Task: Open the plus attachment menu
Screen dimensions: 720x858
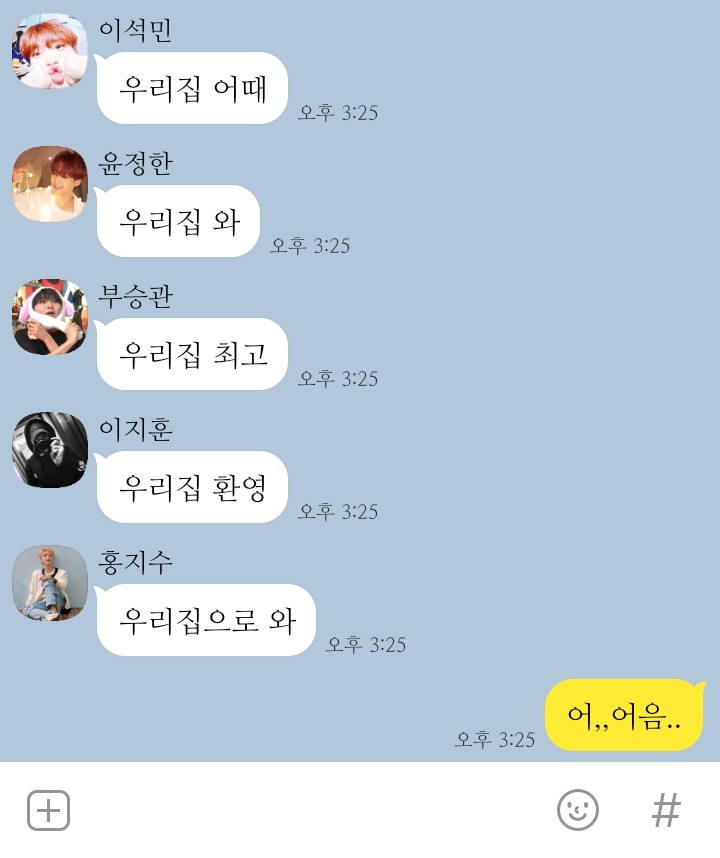Action: [48, 810]
